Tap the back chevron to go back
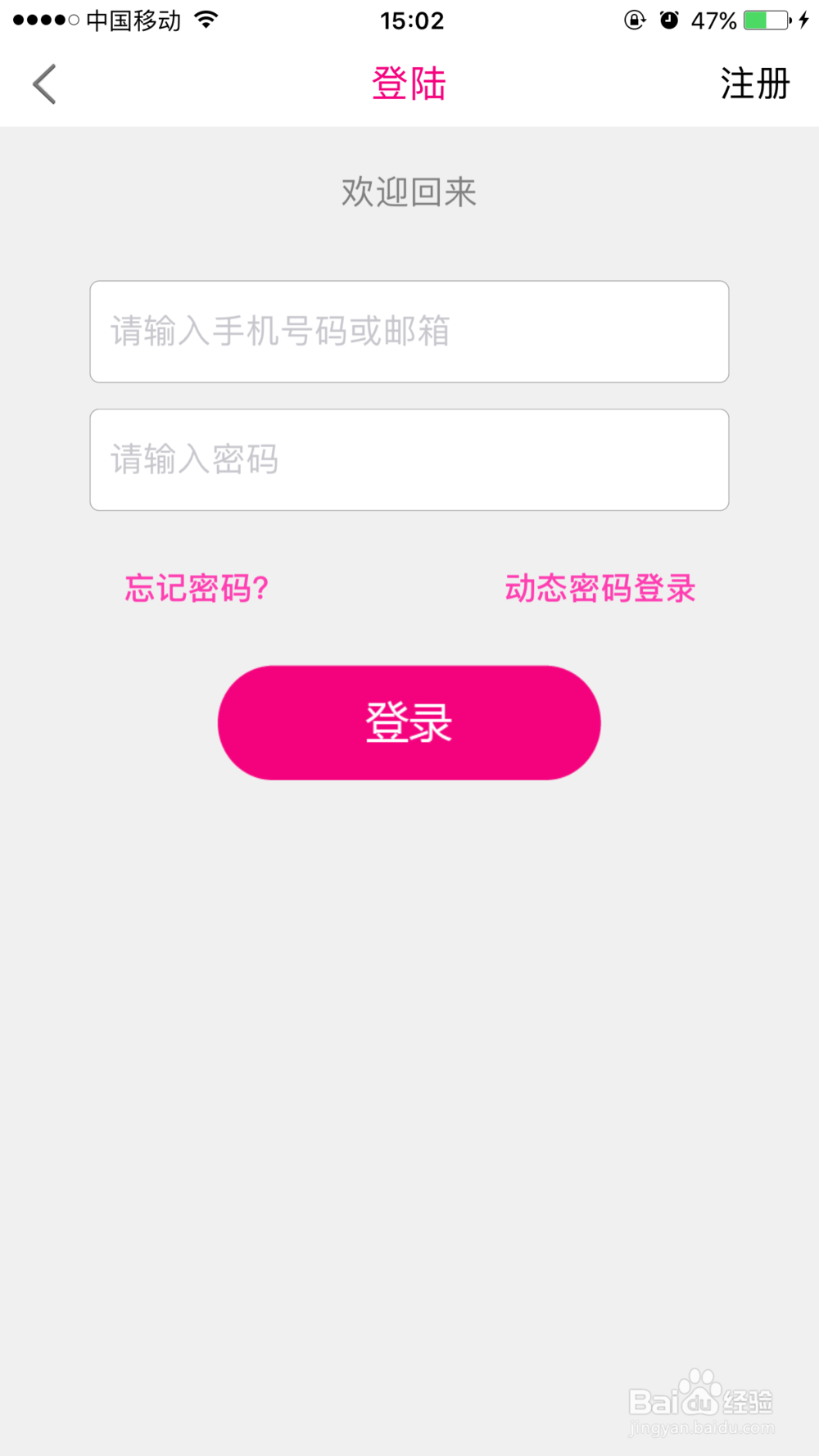 click(43, 83)
